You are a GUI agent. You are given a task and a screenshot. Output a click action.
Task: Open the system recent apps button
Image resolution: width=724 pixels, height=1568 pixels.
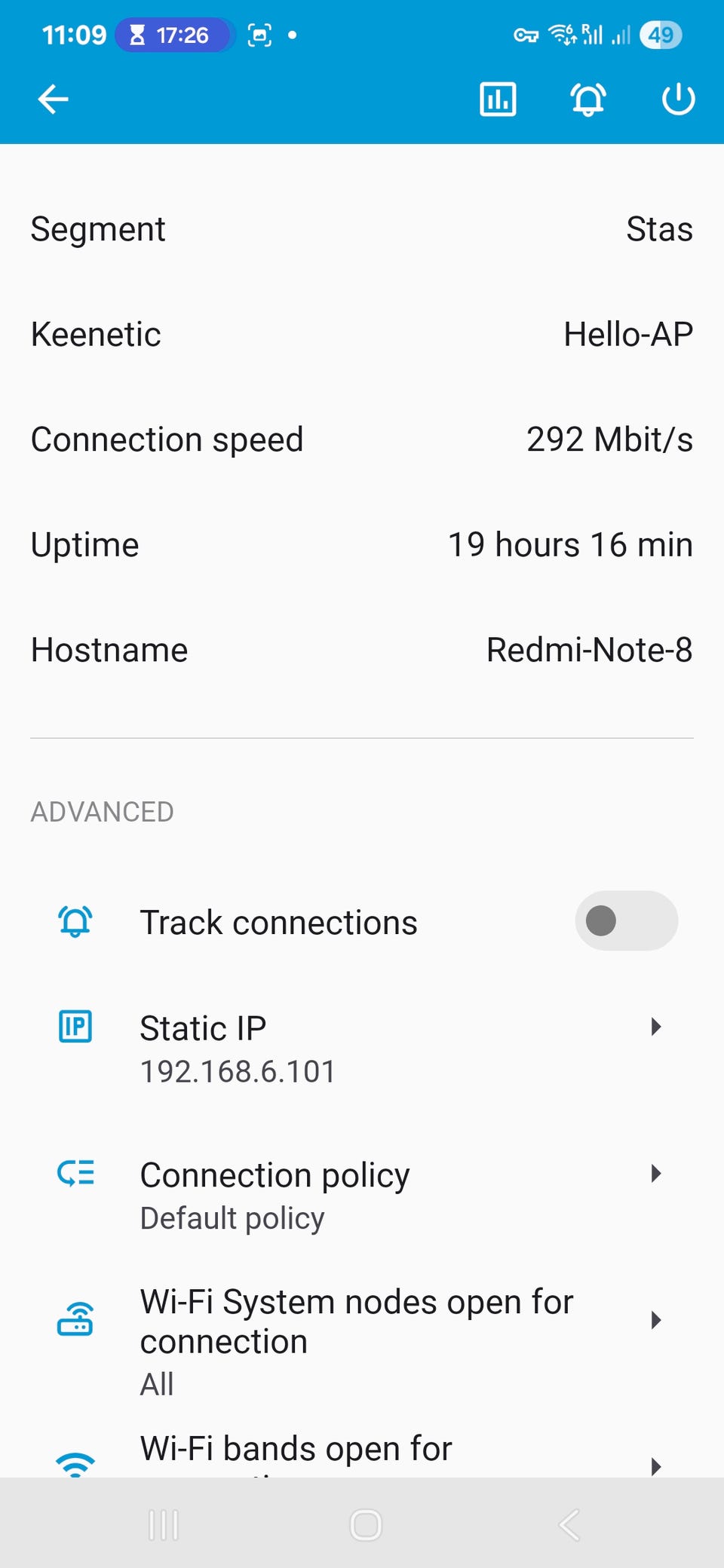tap(164, 1525)
